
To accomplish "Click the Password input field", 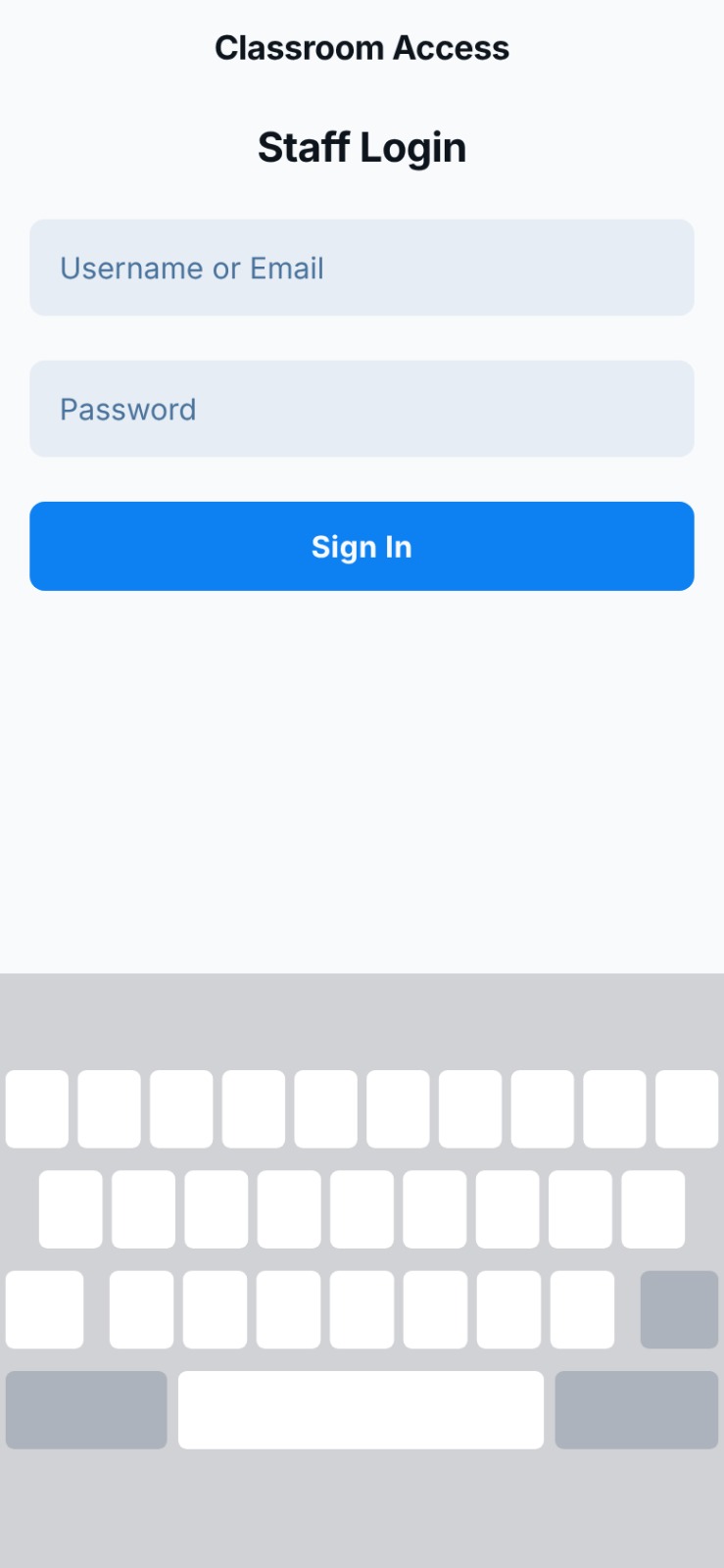I will coord(362,409).
